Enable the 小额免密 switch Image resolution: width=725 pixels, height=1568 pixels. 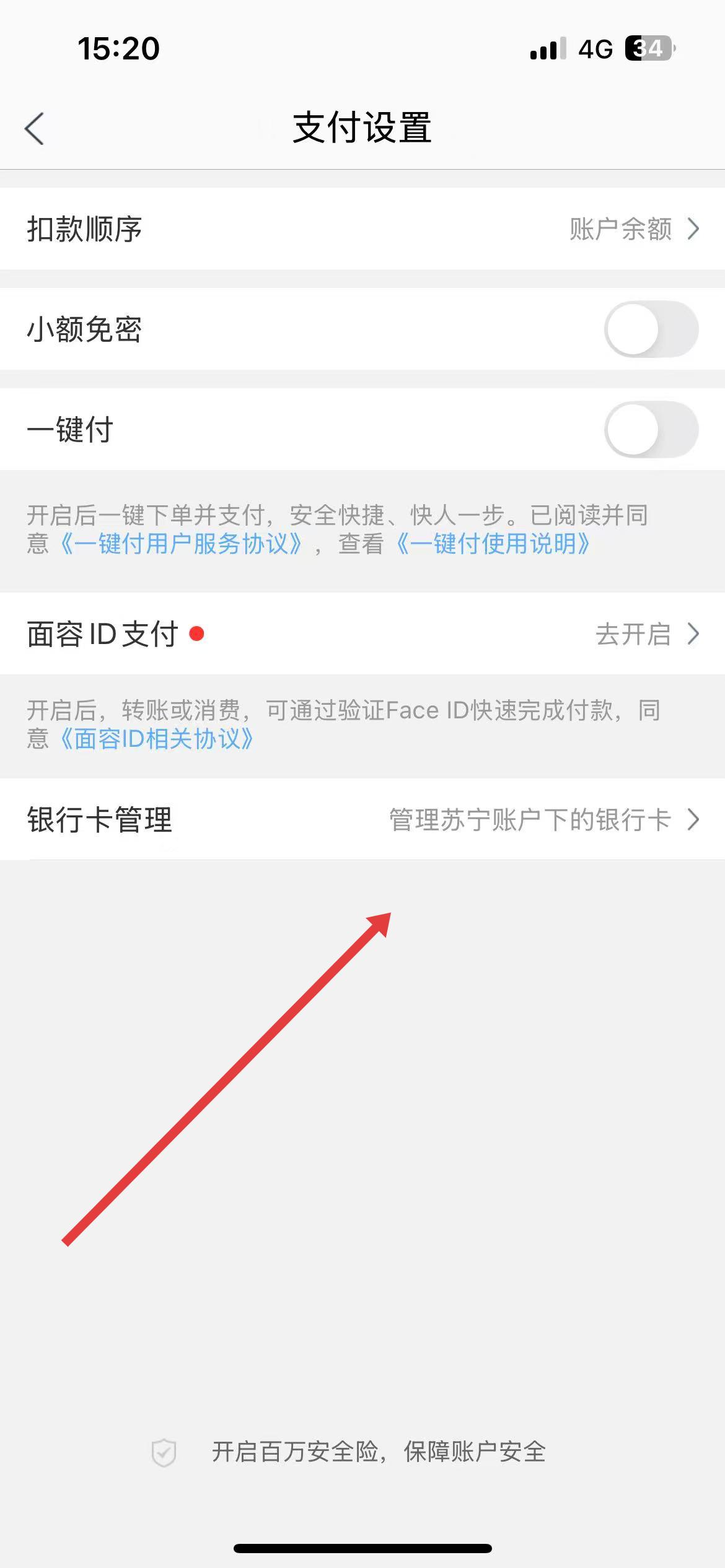click(651, 329)
